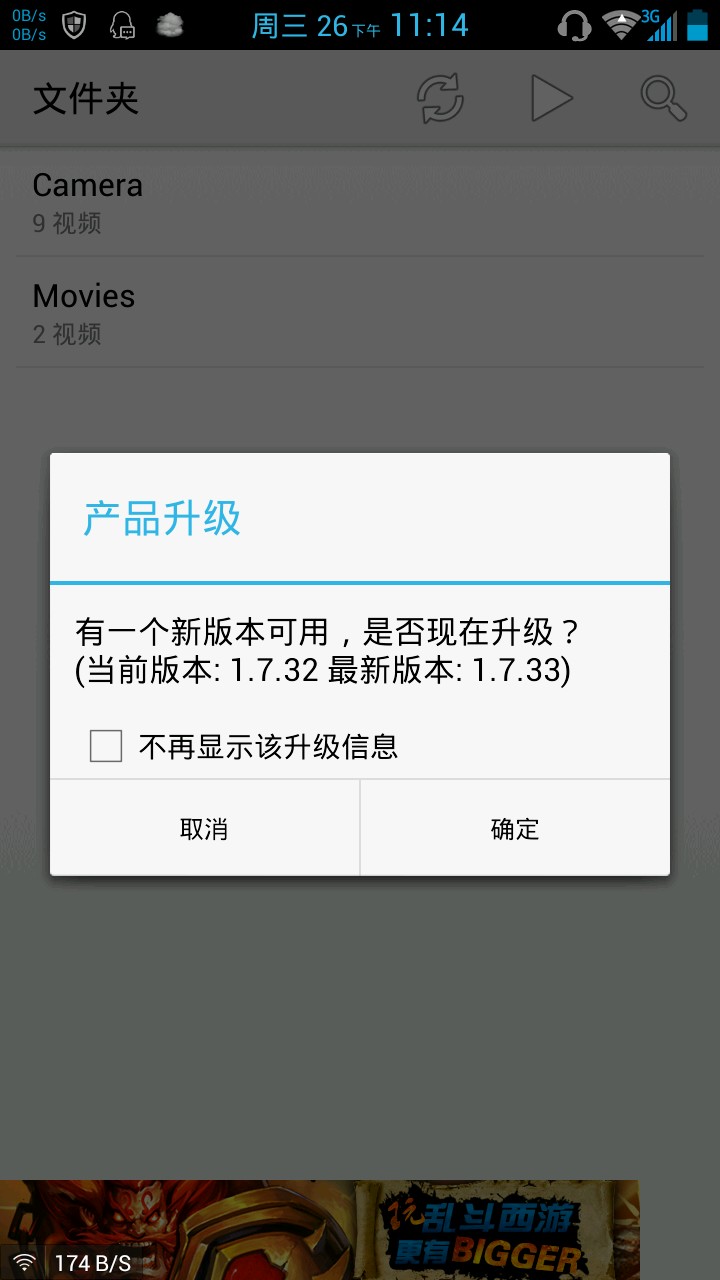The width and height of the screenshot is (720, 1280).
Task: Open the search magnifier icon
Action: pyautogui.click(x=662, y=98)
